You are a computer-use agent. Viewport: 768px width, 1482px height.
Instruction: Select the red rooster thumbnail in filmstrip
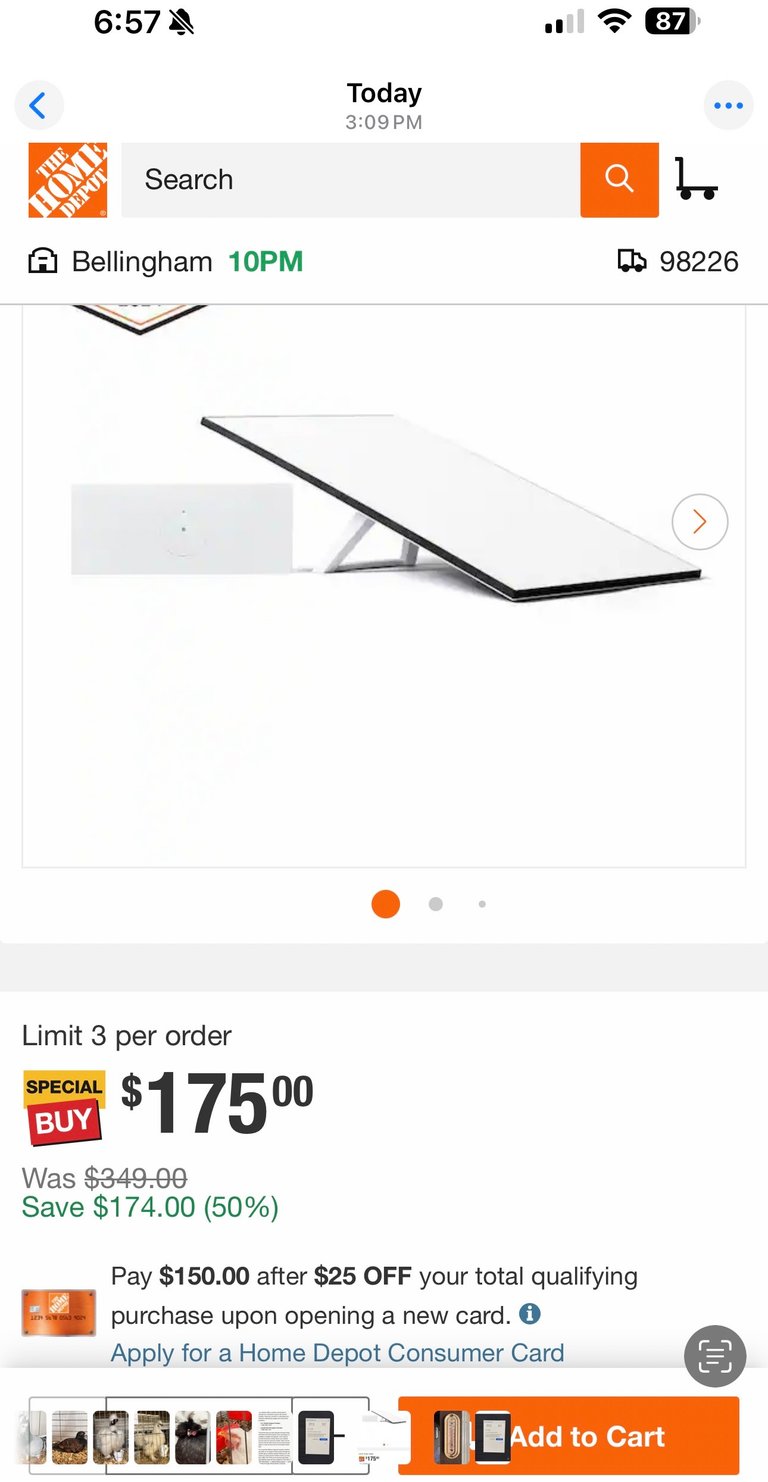pyautogui.click(x=234, y=1437)
